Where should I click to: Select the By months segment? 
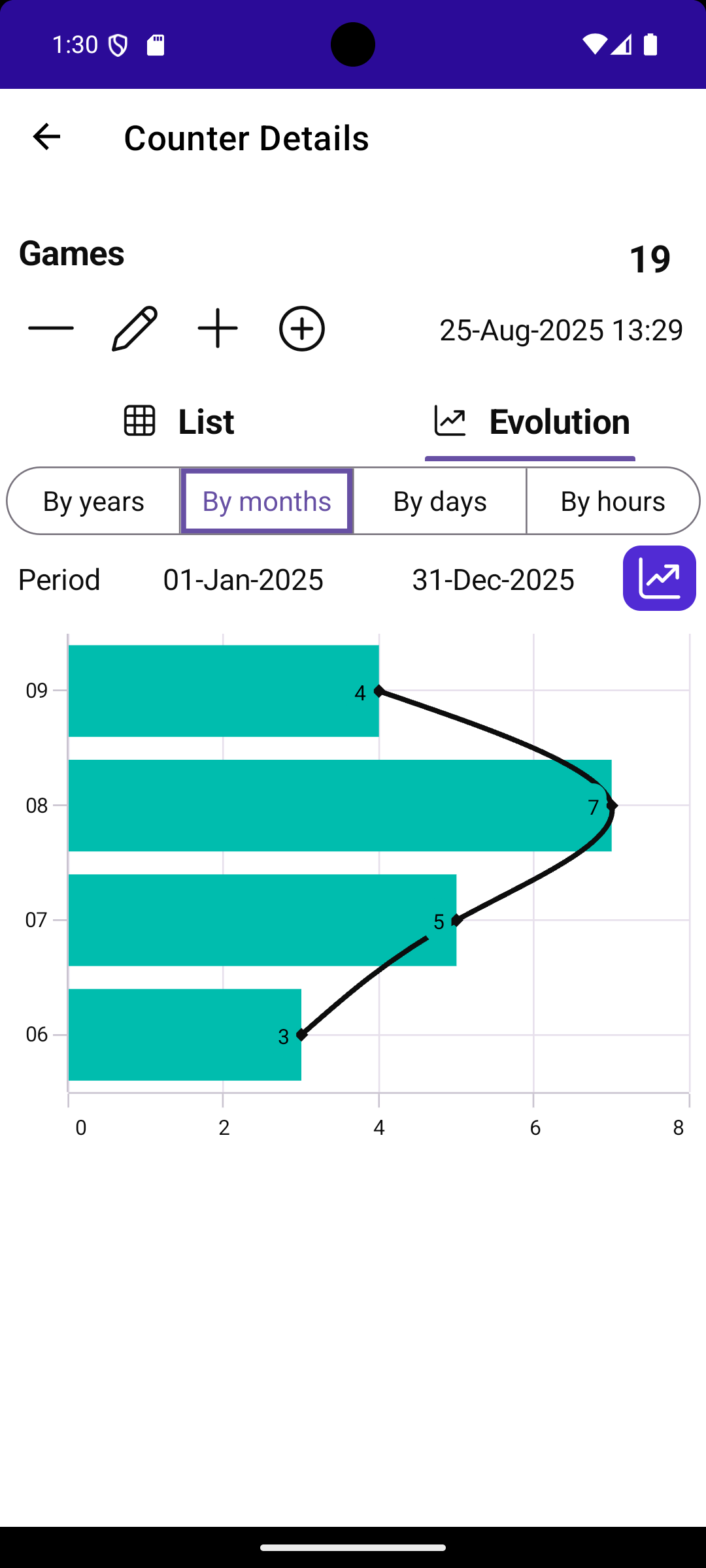(x=267, y=501)
